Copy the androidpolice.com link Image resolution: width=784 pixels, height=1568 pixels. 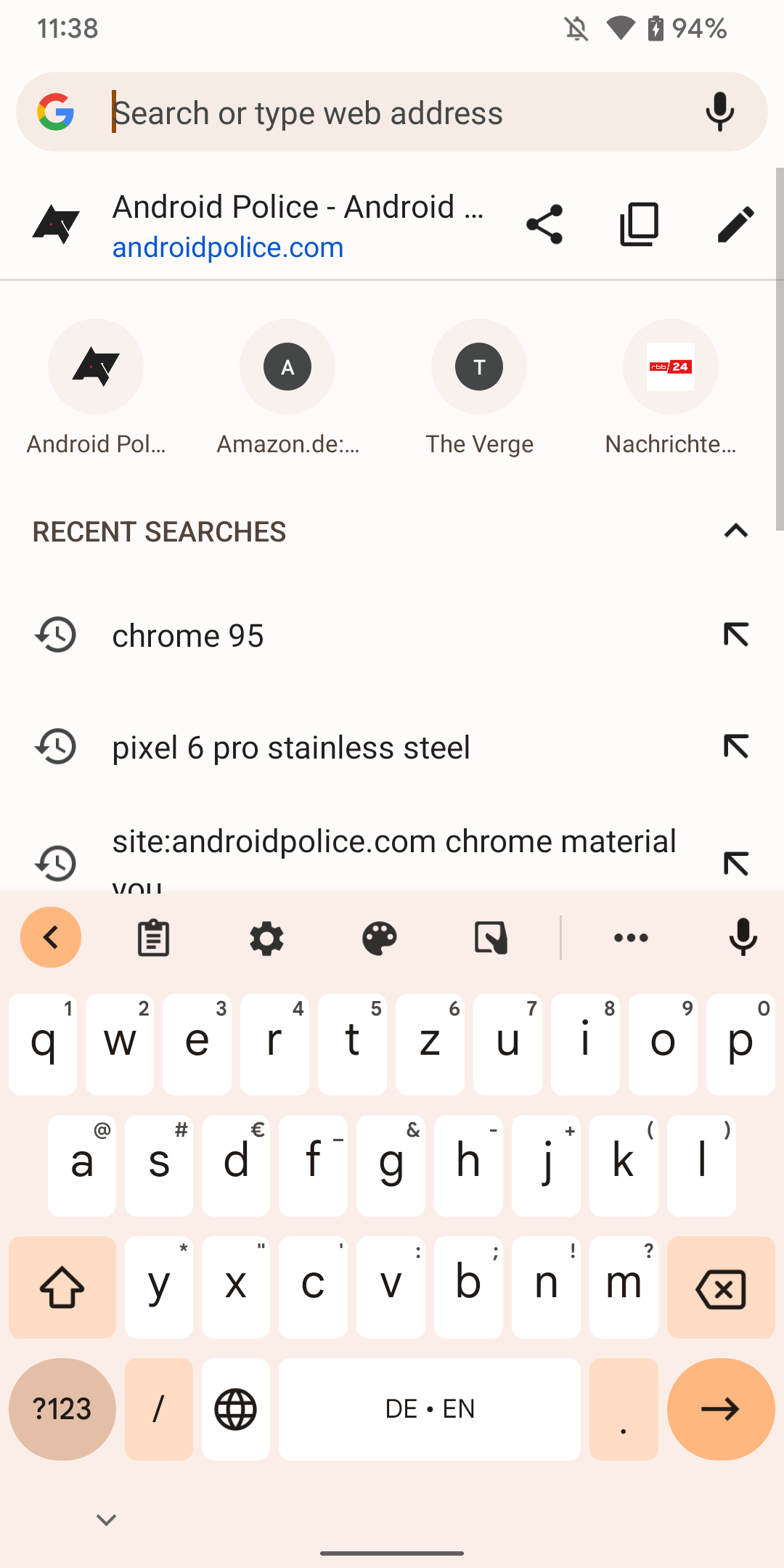pyautogui.click(x=638, y=223)
